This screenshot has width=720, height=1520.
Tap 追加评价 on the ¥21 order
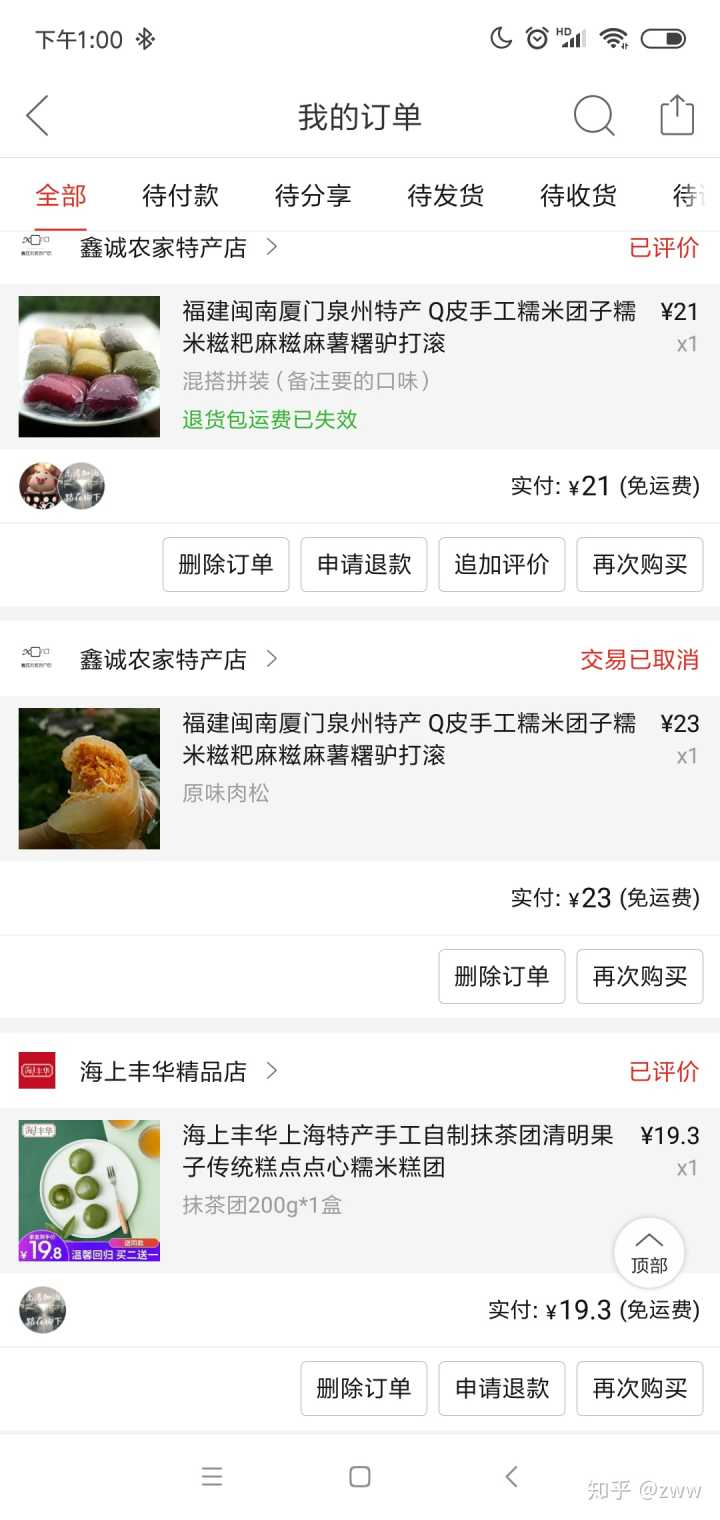click(501, 564)
